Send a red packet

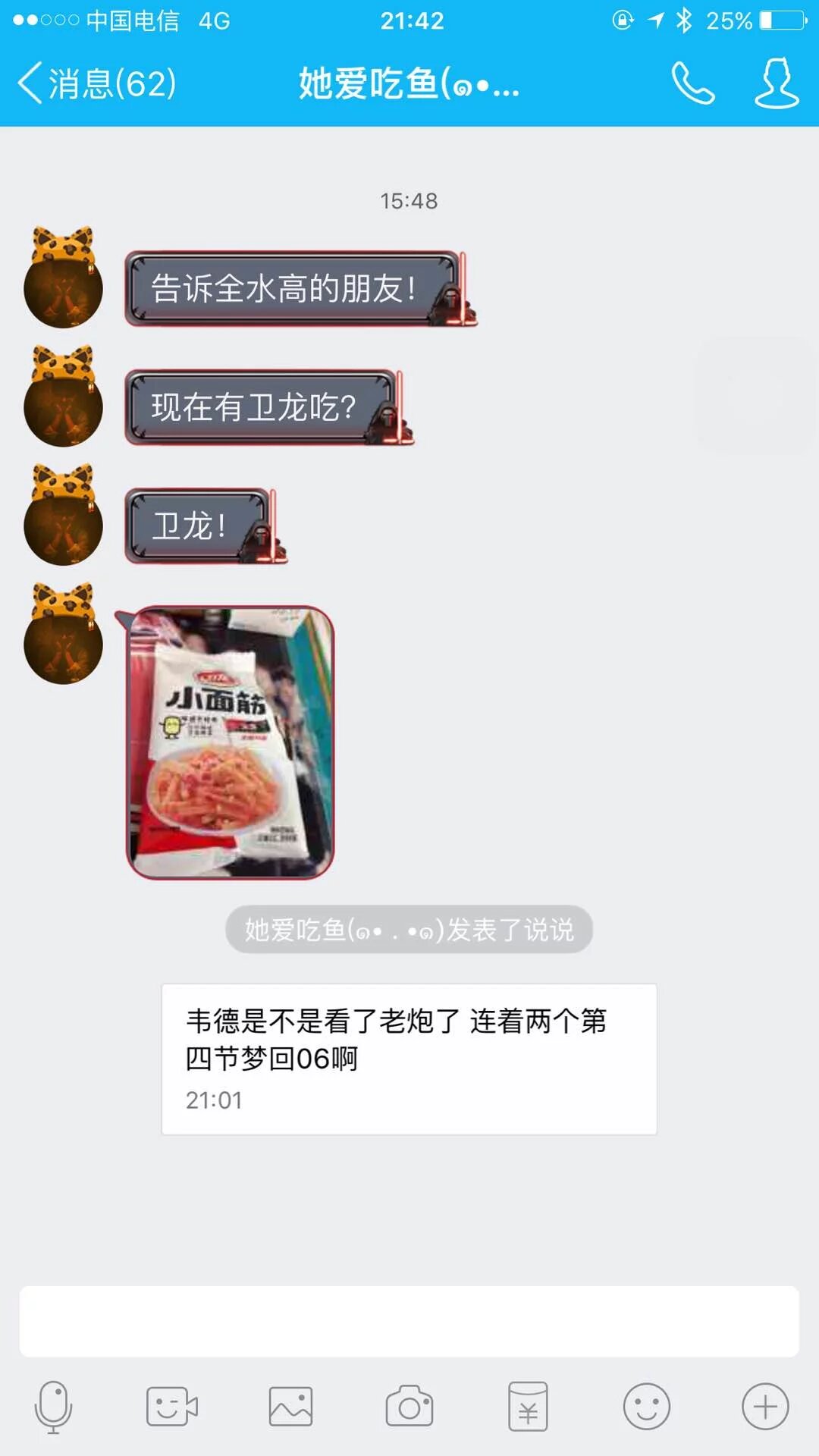(x=528, y=1407)
